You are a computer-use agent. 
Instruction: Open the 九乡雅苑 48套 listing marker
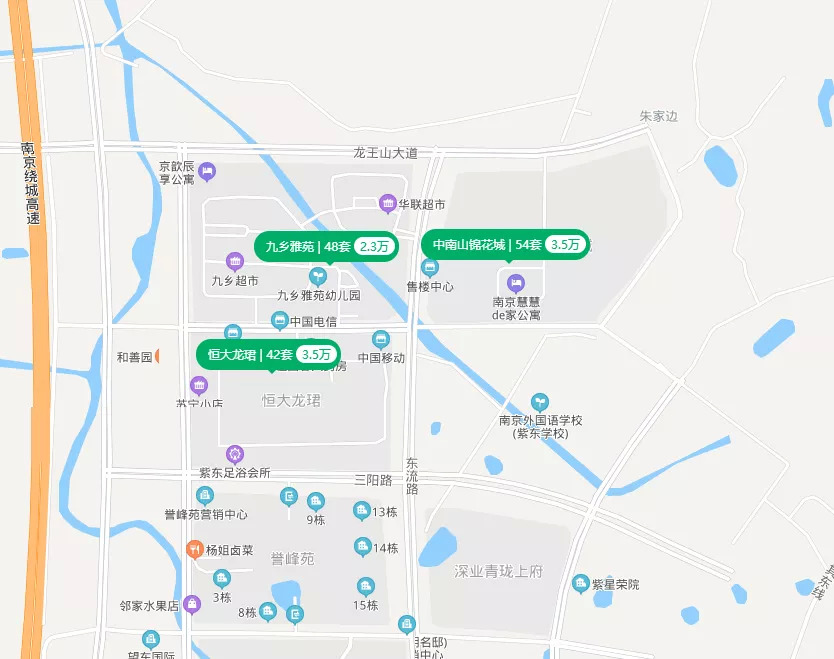click(326, 246)
